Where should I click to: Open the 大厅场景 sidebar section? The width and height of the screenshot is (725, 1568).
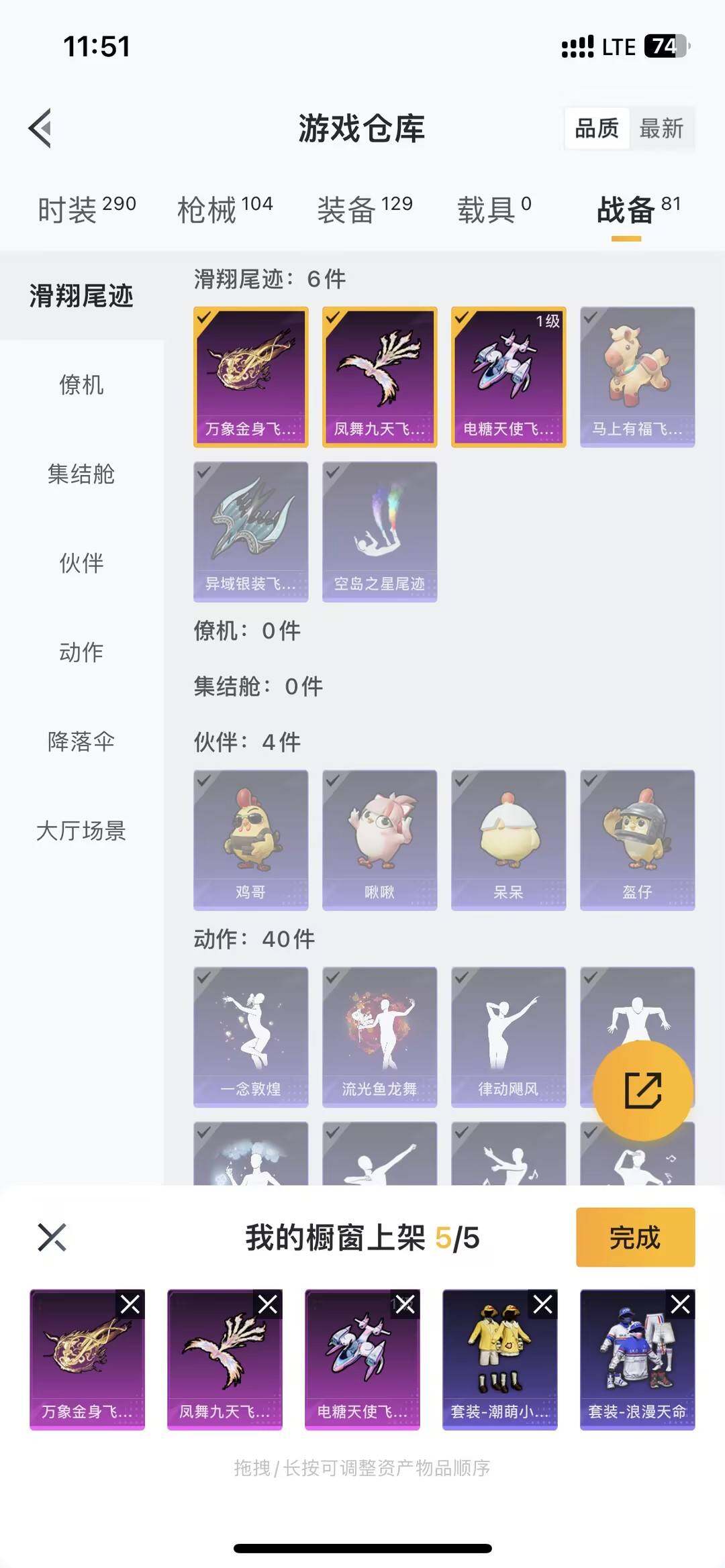(82, 832)
